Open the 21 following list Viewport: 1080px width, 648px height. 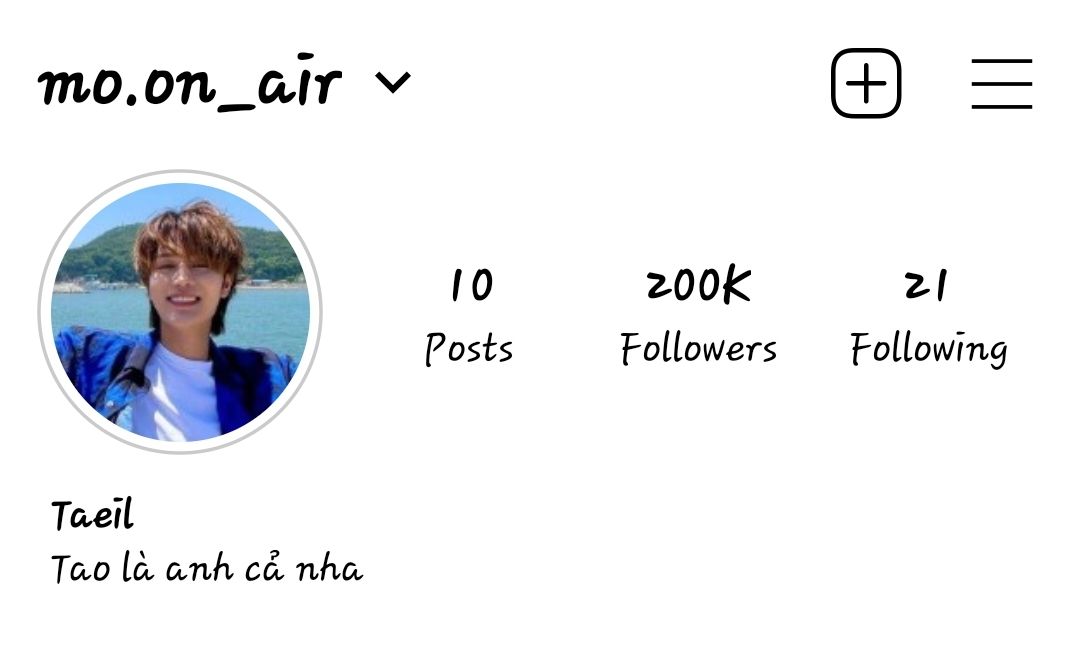coord(928,315)
